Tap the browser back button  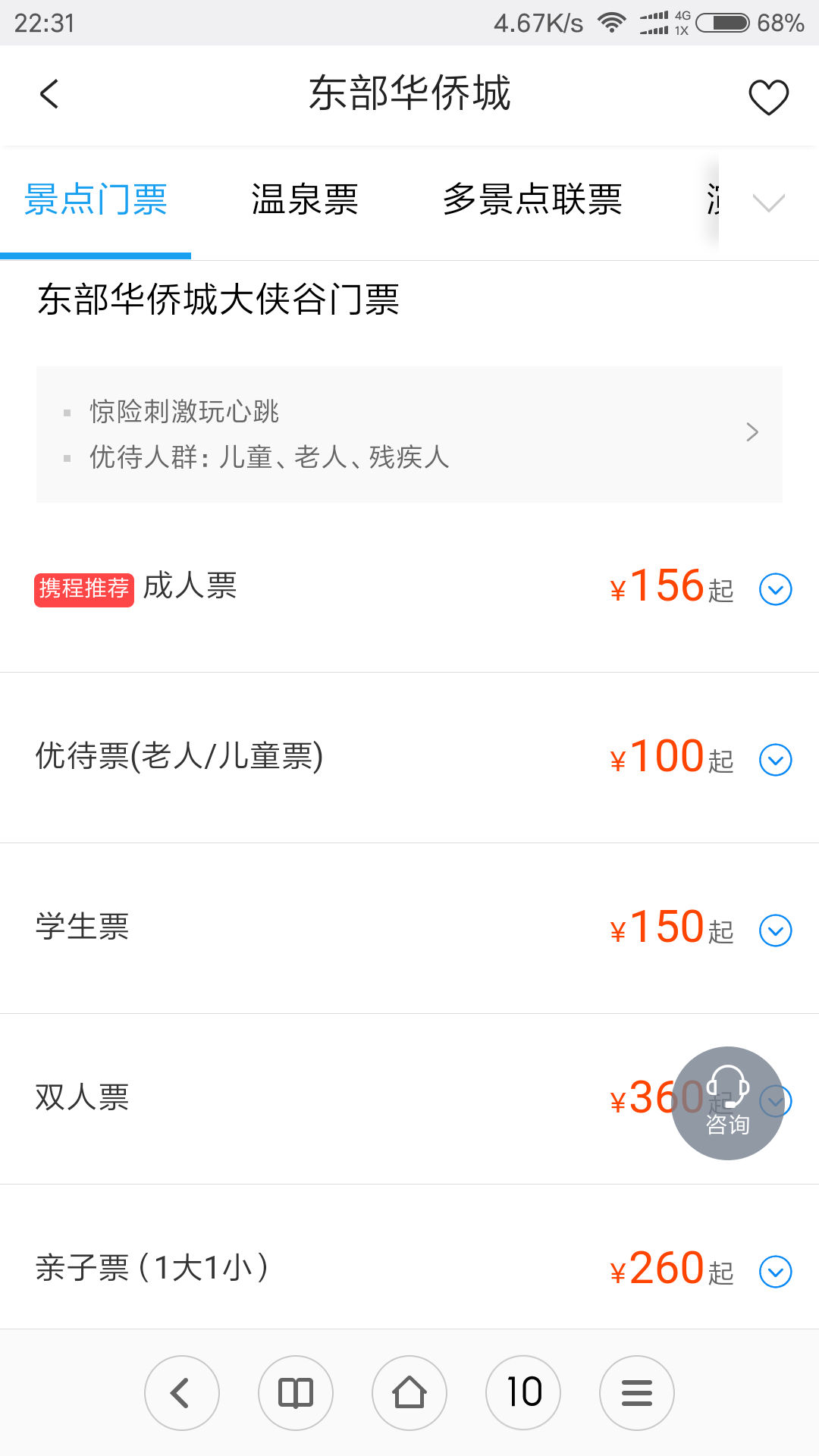pos(182,1393)
